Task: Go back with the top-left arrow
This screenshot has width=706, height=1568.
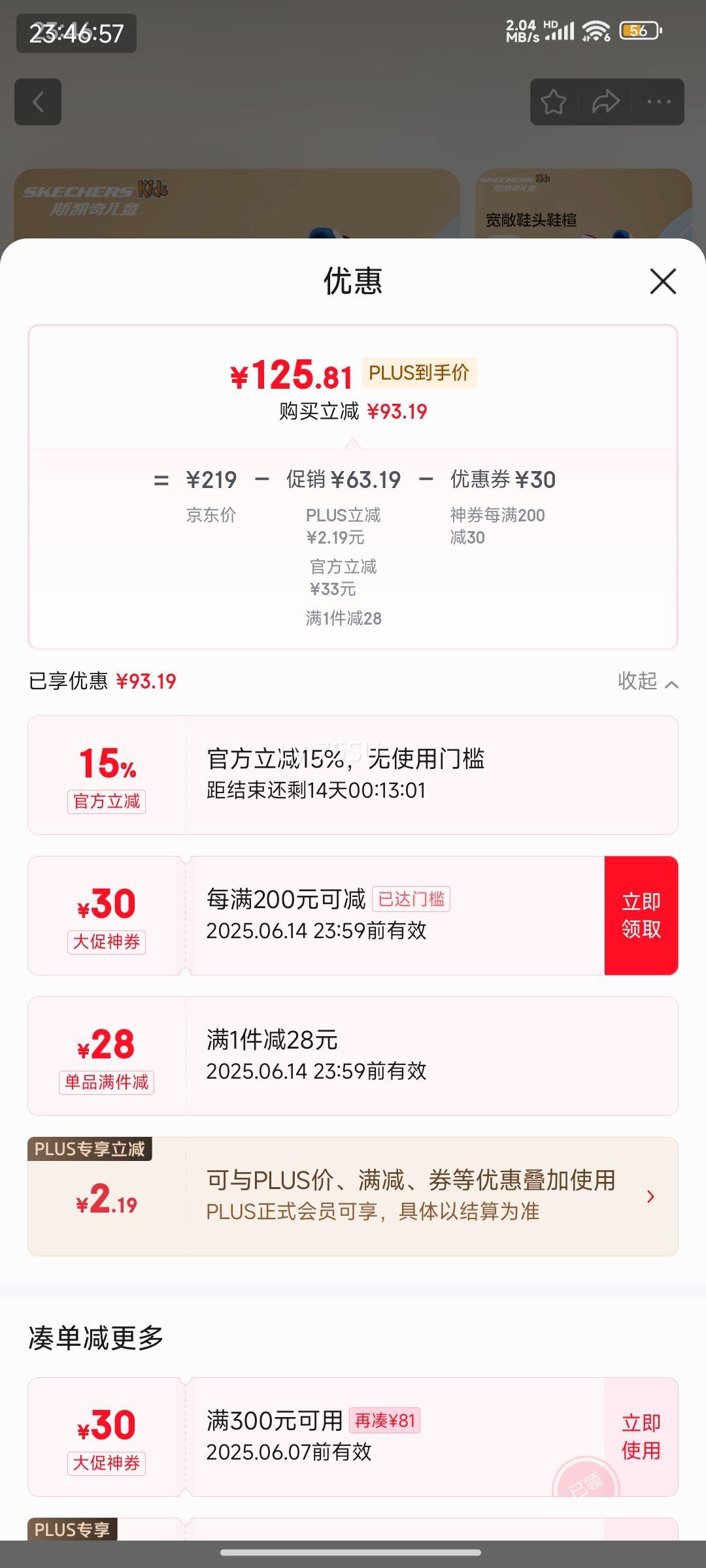Action: tap(38, 102)
